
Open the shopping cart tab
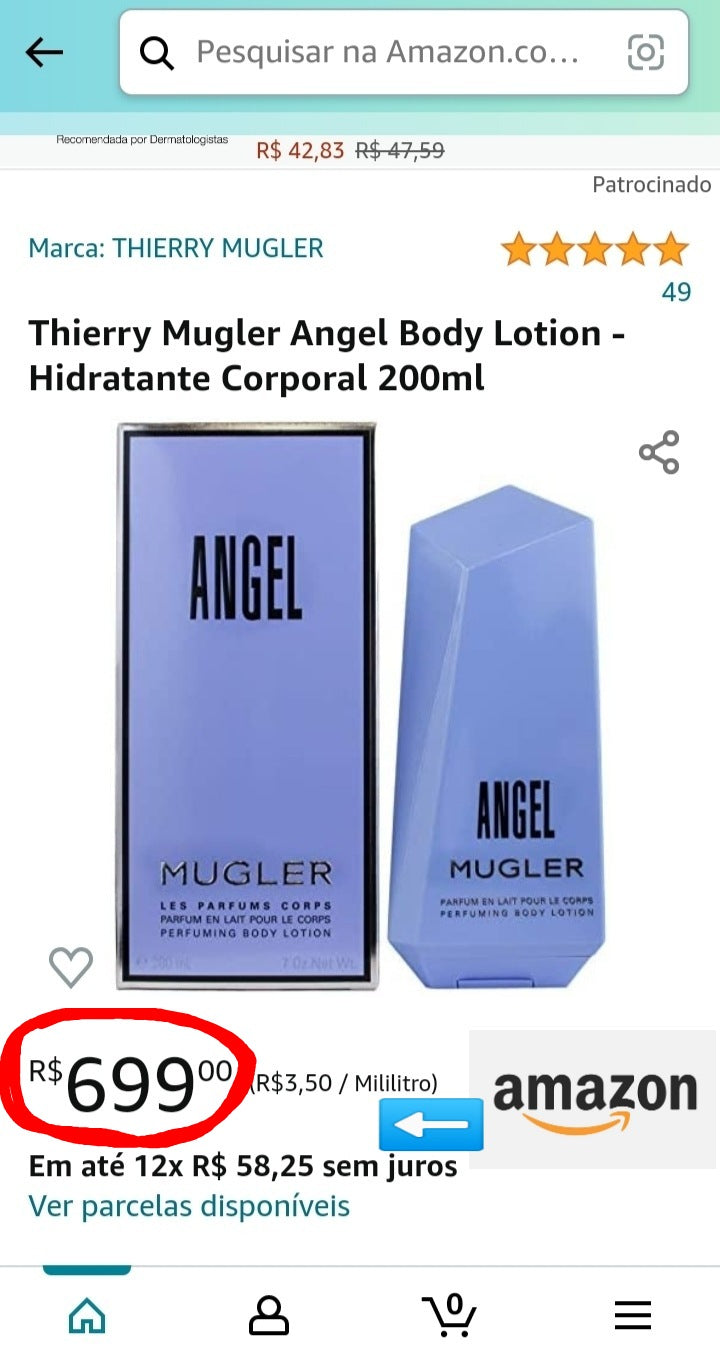click(449, 1314)
